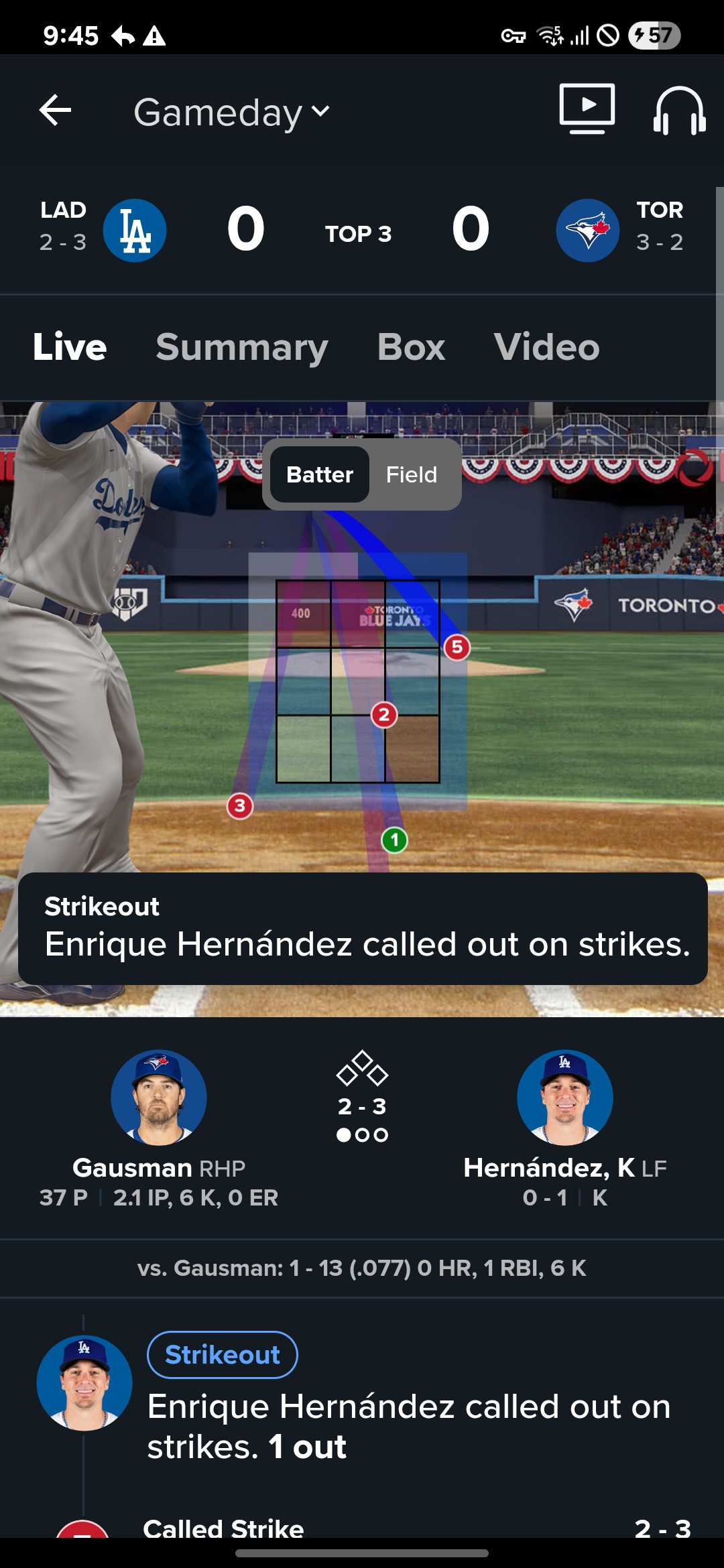
Task: Tap pitch marker number 3
Action: (240, 805)
